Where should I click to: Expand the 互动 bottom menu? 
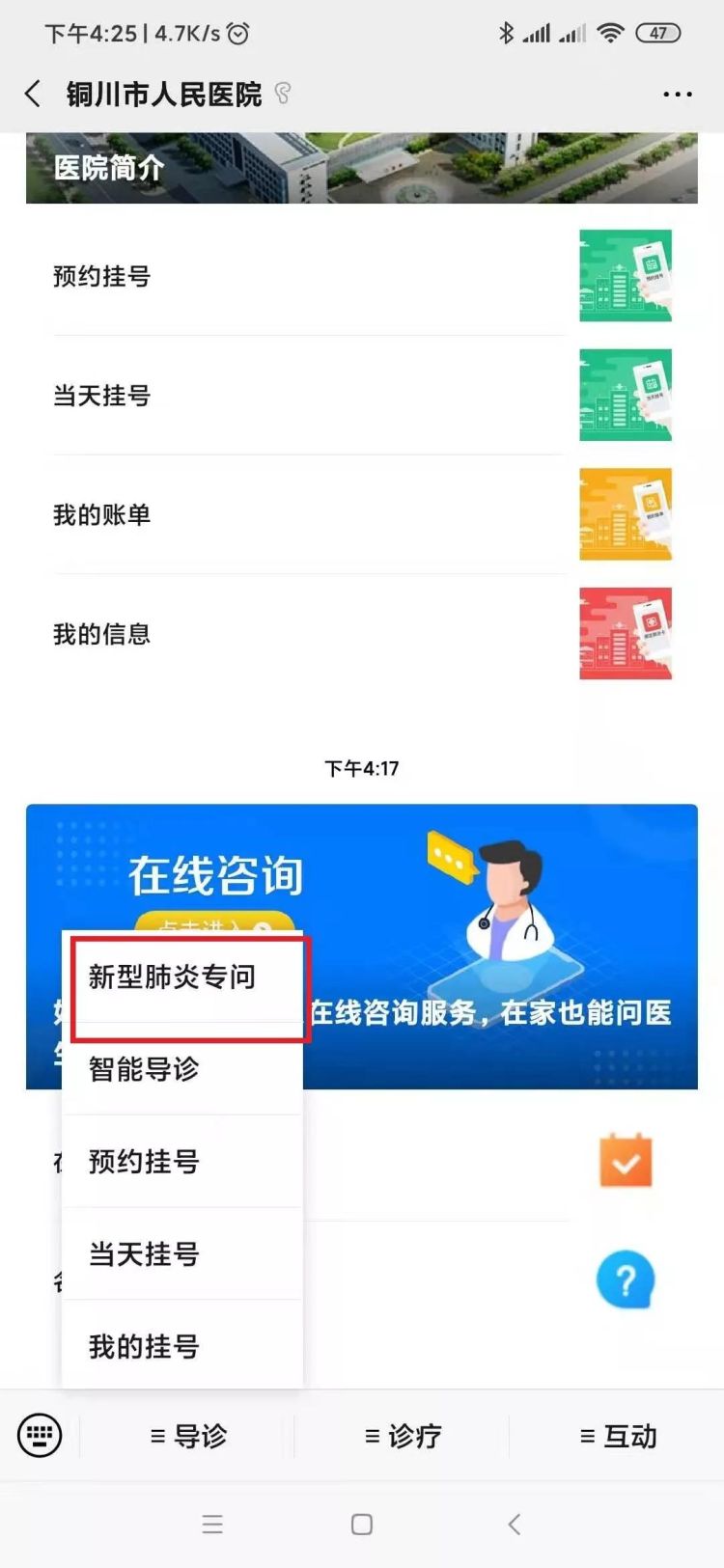[618, 1436]
